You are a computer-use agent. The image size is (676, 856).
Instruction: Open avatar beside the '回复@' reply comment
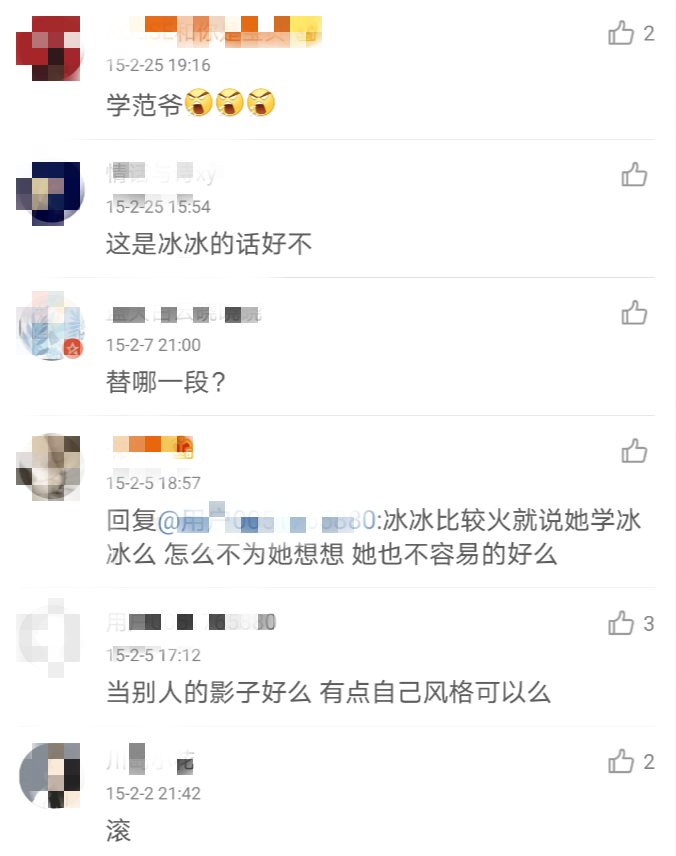[50, 465]
